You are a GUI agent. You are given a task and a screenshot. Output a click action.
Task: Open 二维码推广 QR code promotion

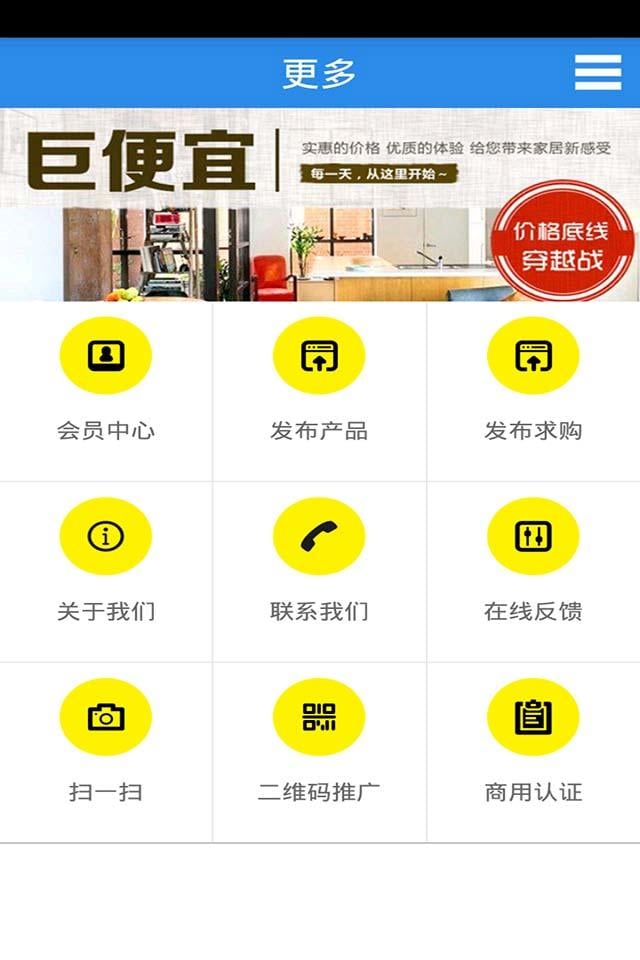coord(319,717)
